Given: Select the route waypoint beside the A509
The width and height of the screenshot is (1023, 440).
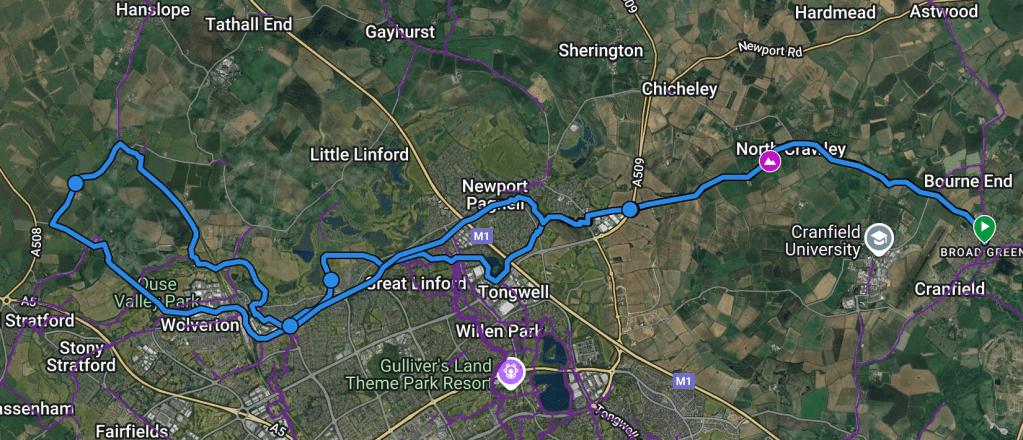Looking at the screenshot, I should point(630,209).
